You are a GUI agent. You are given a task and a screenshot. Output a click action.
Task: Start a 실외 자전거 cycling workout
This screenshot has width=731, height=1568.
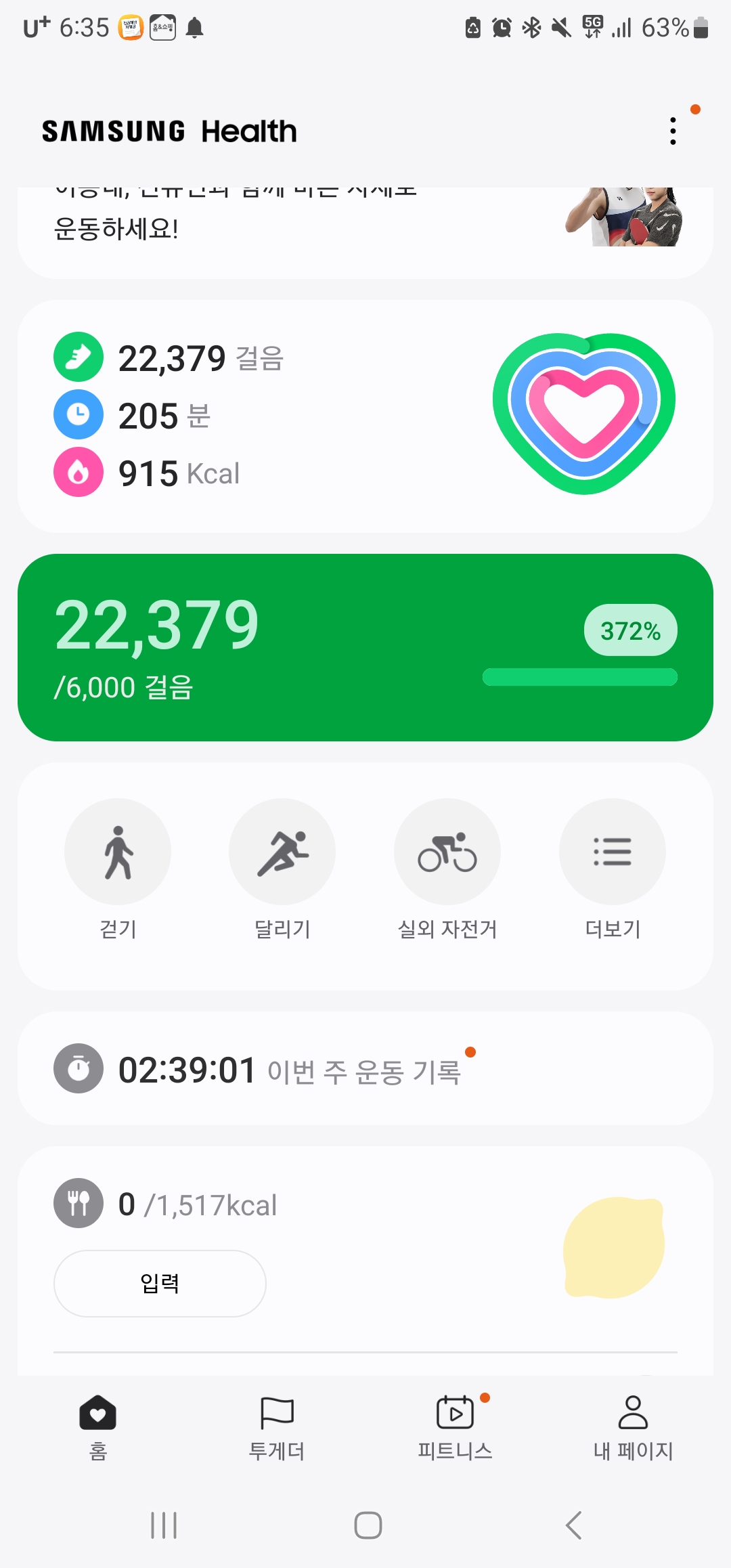point(447,852)
